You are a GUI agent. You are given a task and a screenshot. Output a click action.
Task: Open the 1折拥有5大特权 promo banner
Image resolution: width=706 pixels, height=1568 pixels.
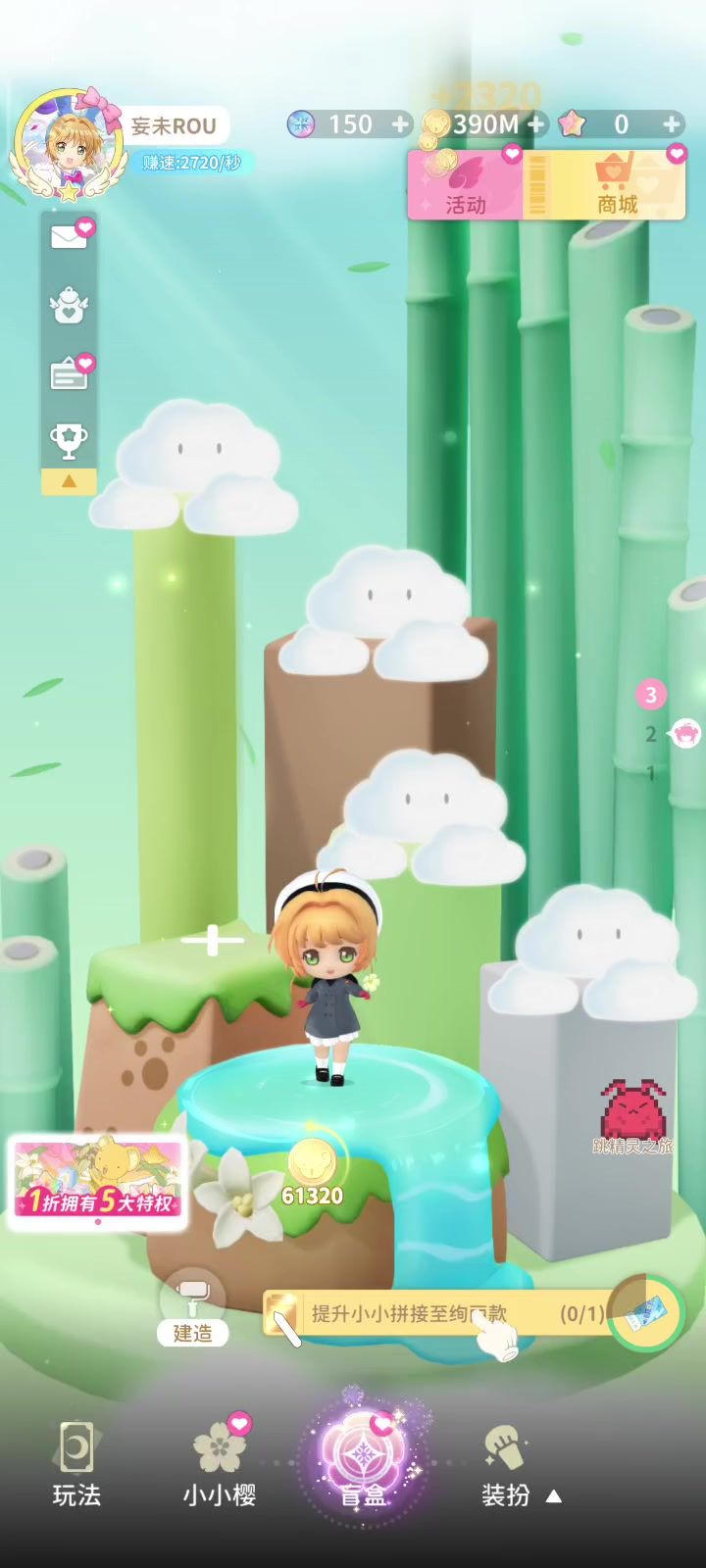(x=98, y=1181)
